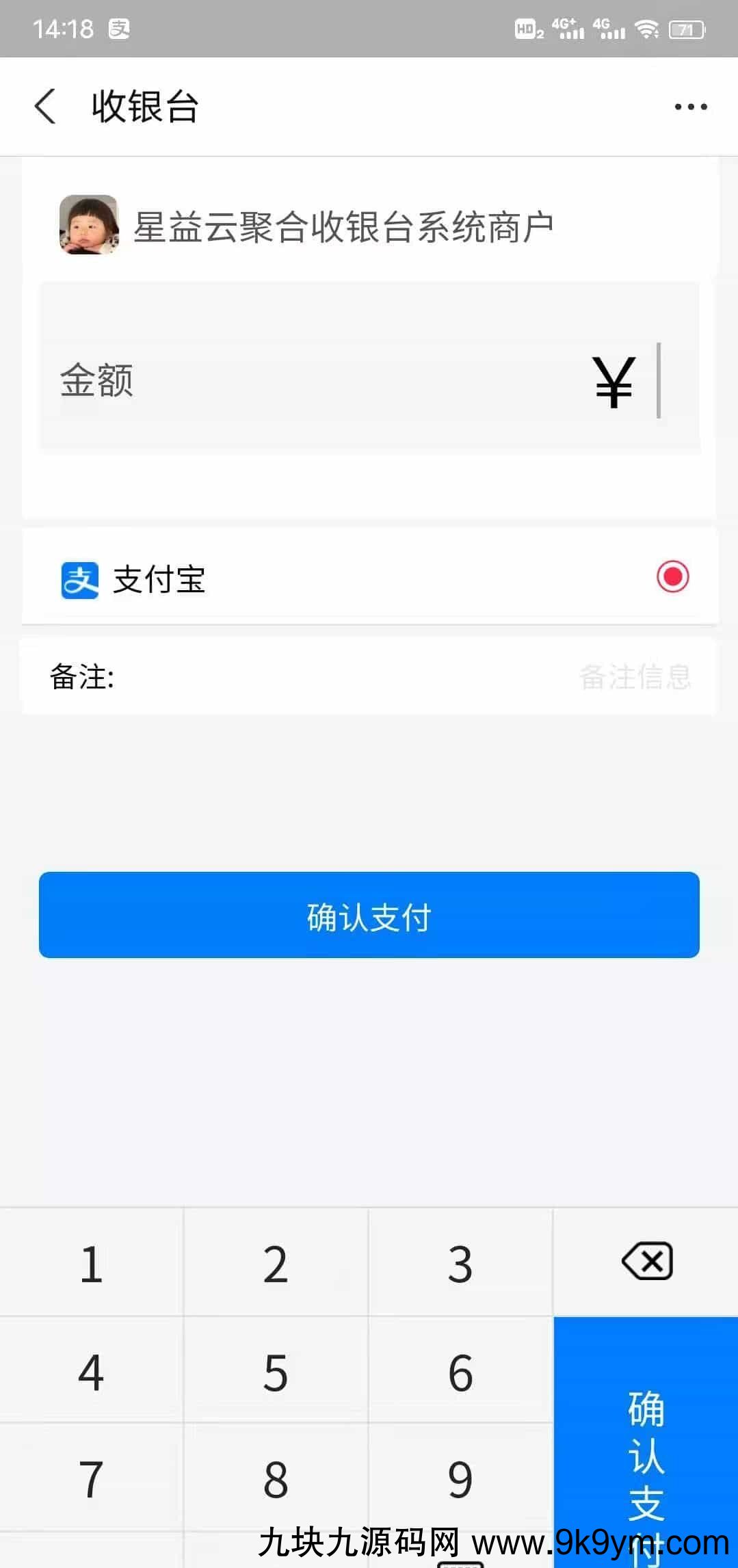
Task: Type digit 8 on the keypad
Action: (276, 1479)
